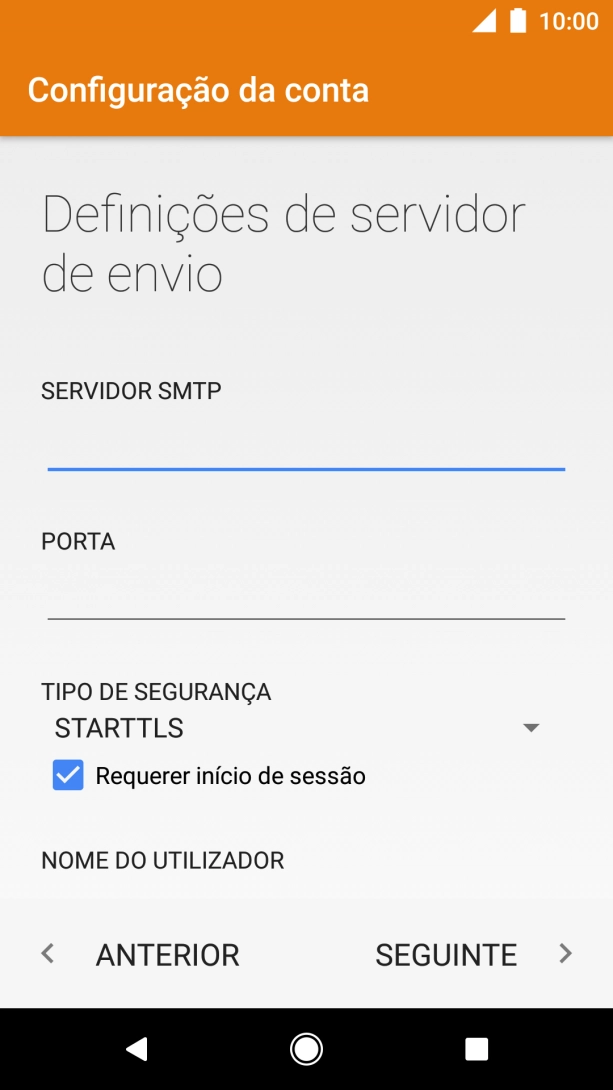
Task: Uncheck Requerer início de sessão
Action: (x=68, y=775)
